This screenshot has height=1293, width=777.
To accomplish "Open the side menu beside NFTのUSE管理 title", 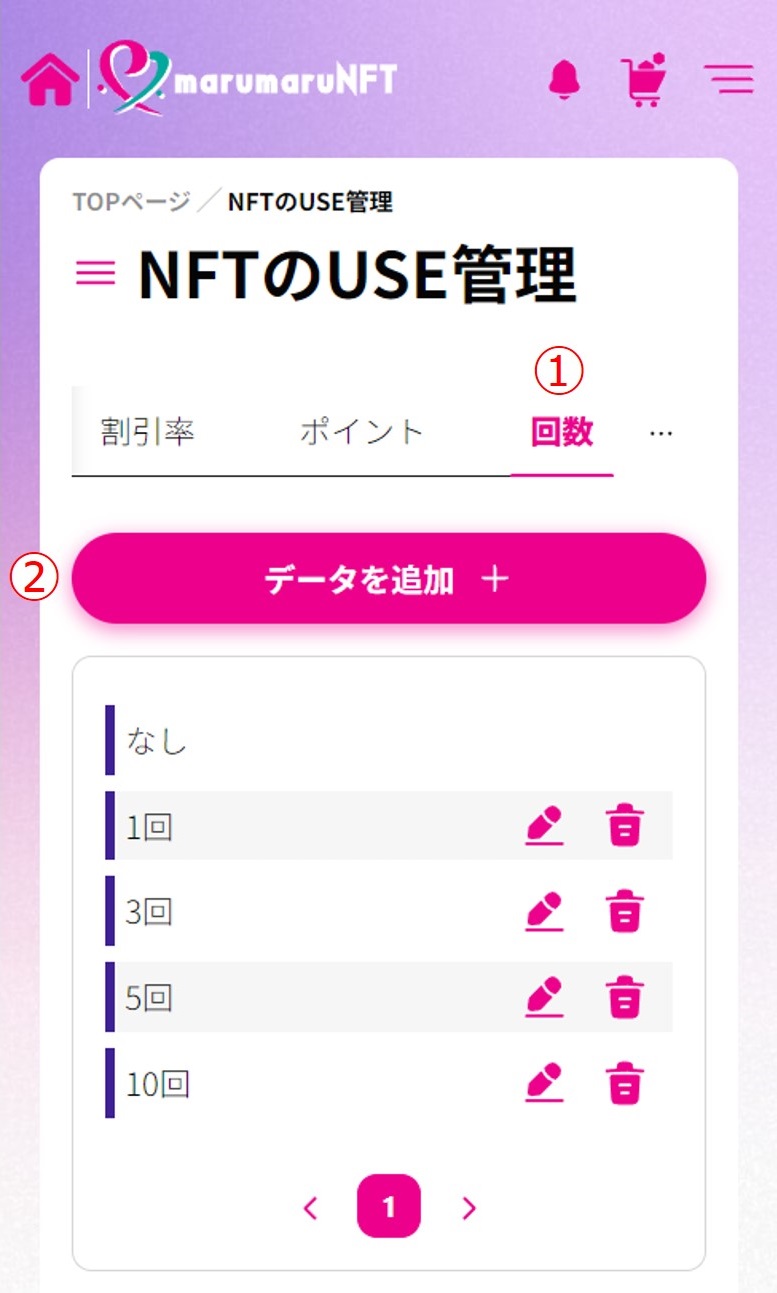I will click(x=96, y=273).
